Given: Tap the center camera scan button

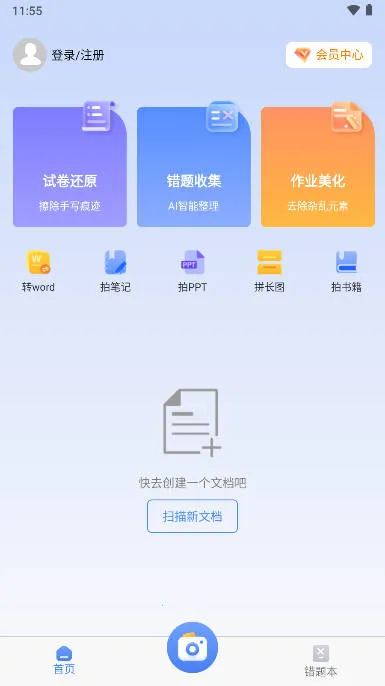Looking at the screenshot, I should click(192, 648).
